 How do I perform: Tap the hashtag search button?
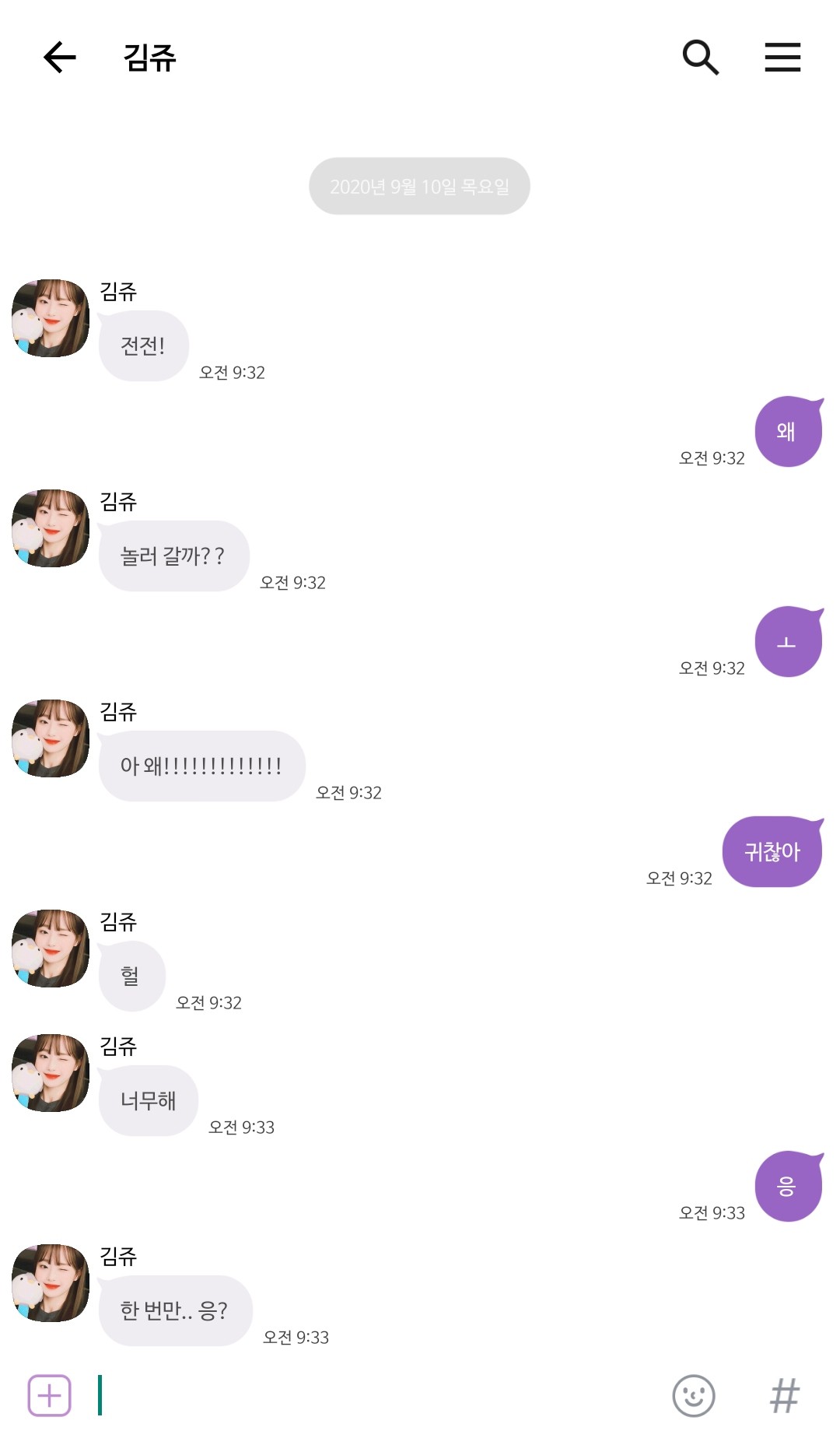pos(784,1395)
